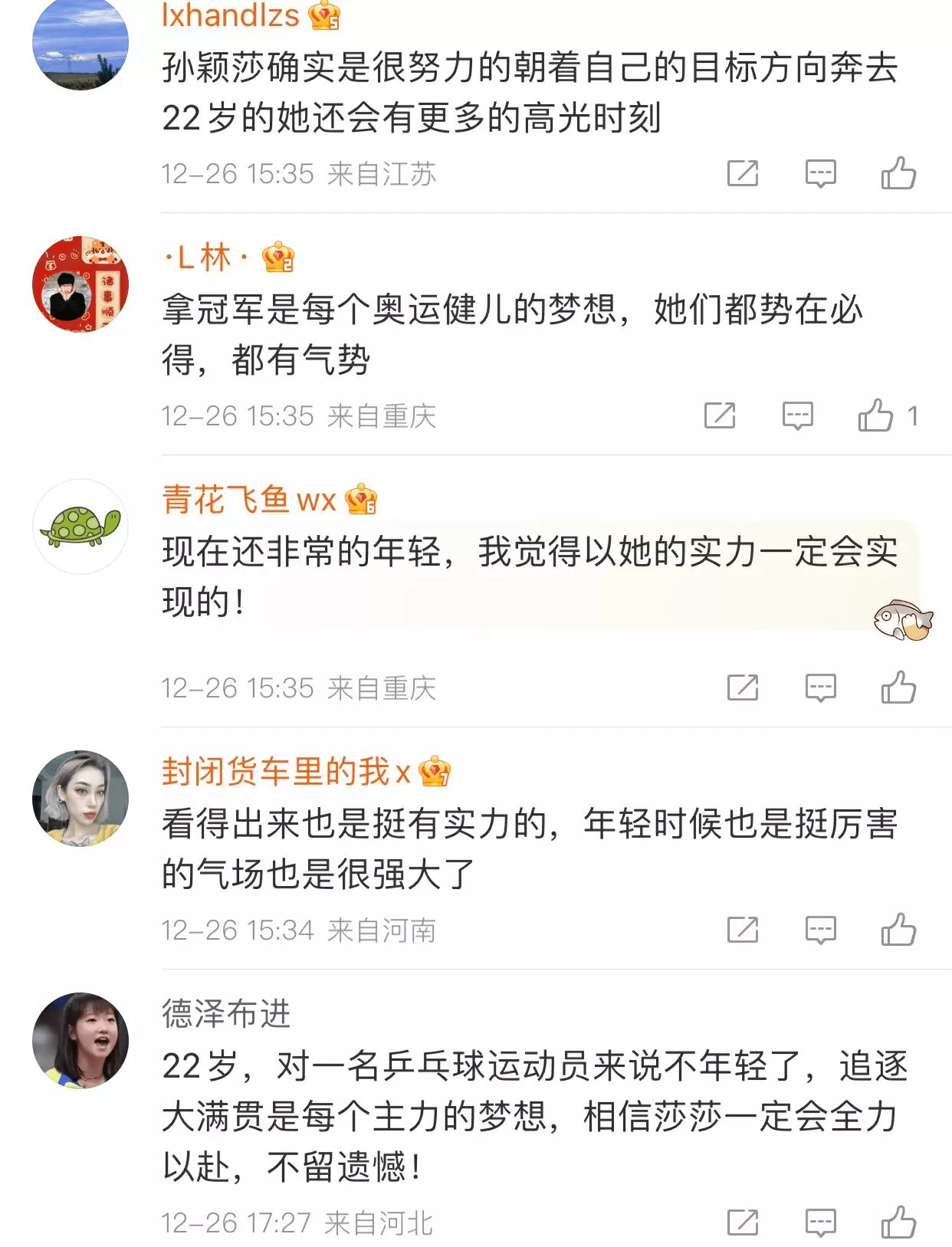The width and height of the screenshot is (952, 1247).
Task: Reply to ·L林· comment
Action: click(x=797, y=416)
